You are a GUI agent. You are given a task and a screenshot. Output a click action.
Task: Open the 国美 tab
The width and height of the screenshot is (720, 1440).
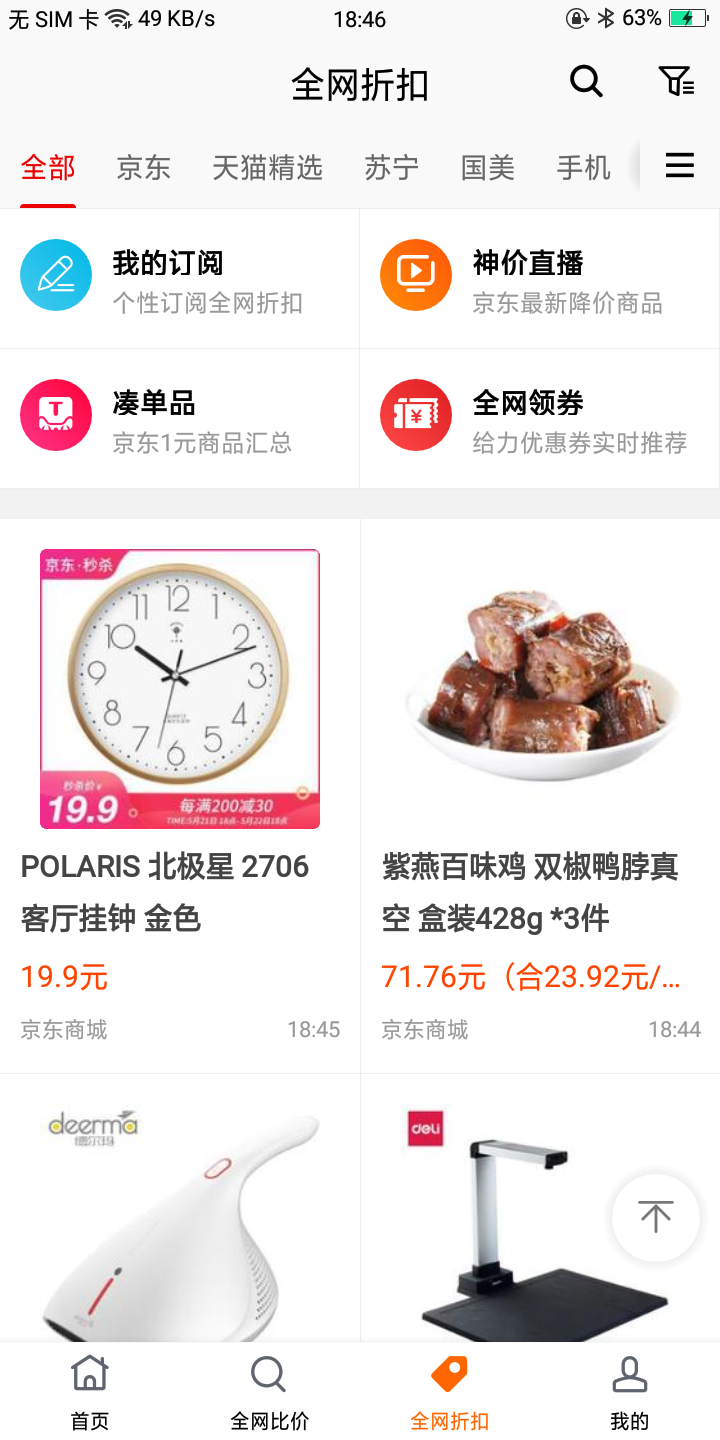[x=487, y=168]
